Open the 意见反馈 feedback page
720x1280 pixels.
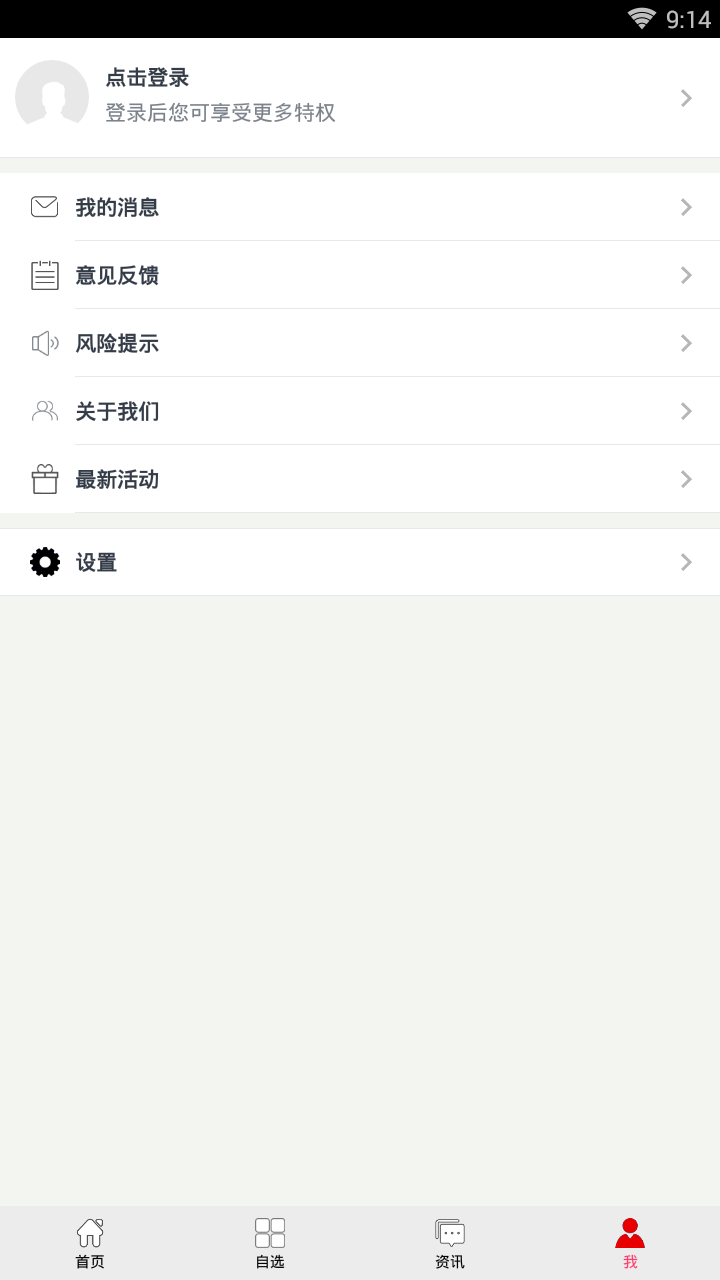tap(360, 275)
